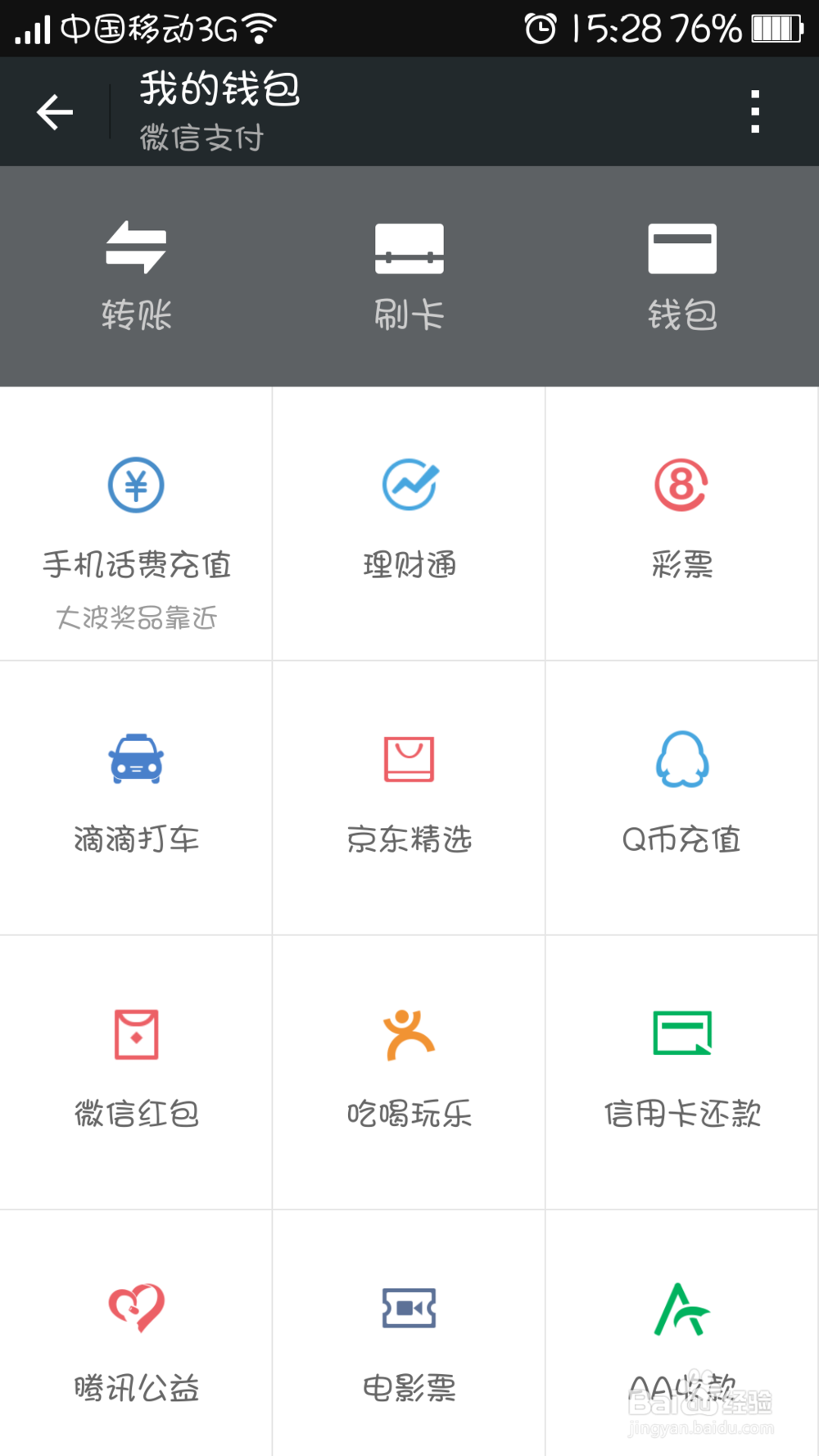The image size is (819, 1456).
Task: Open 京东精选 shopping
Action: coord(409,798)
